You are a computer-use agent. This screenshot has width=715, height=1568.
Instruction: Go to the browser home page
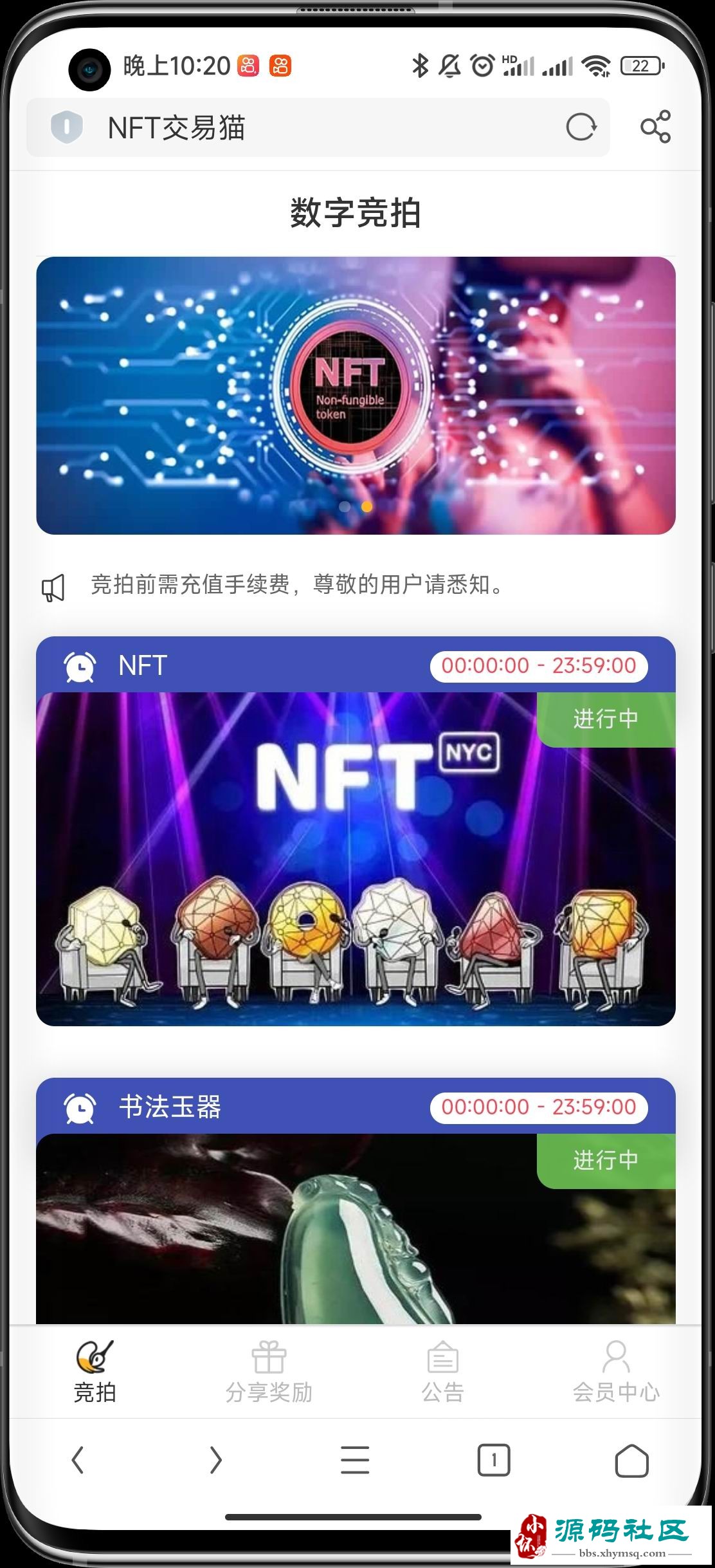(631, 1460)
